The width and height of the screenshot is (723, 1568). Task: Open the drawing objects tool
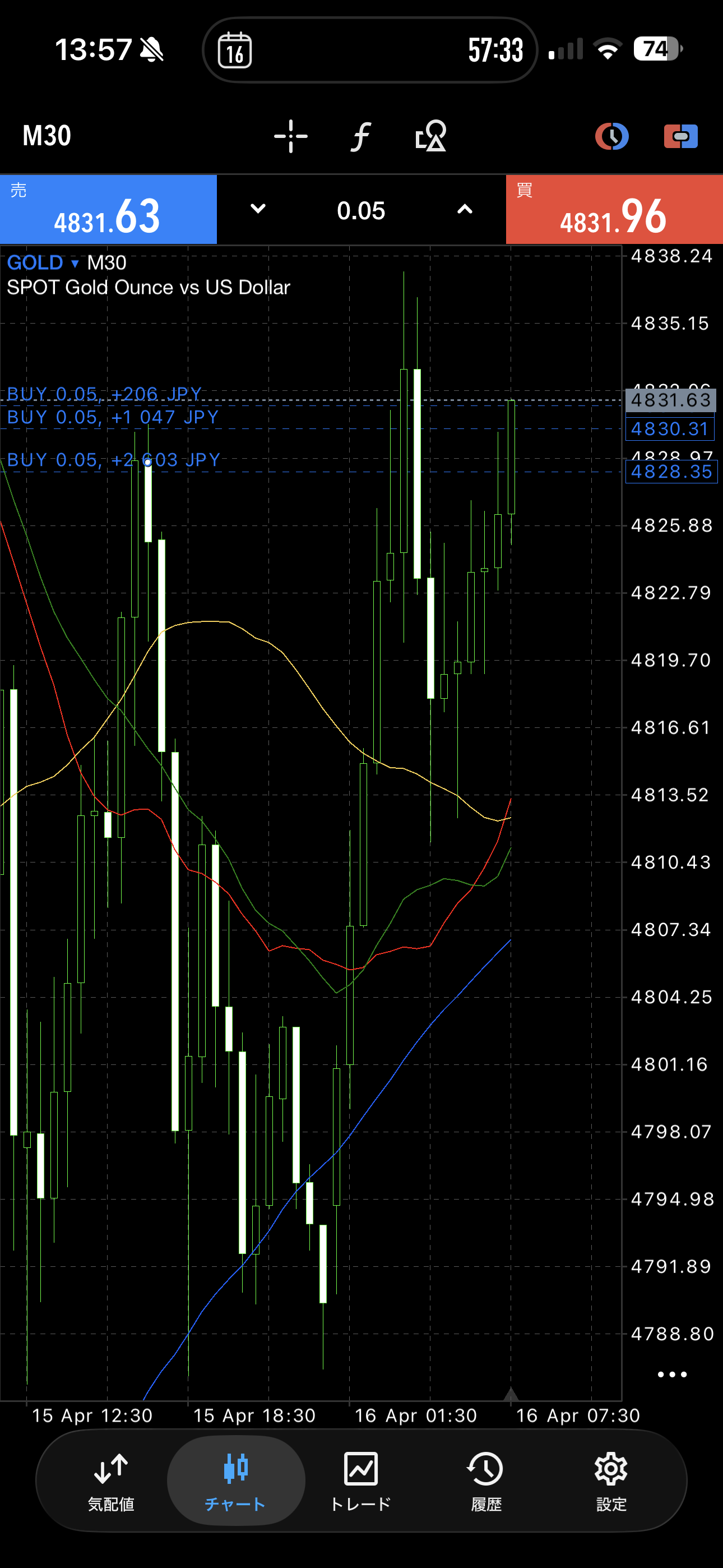pyautogui.click(x=431, y=136)
